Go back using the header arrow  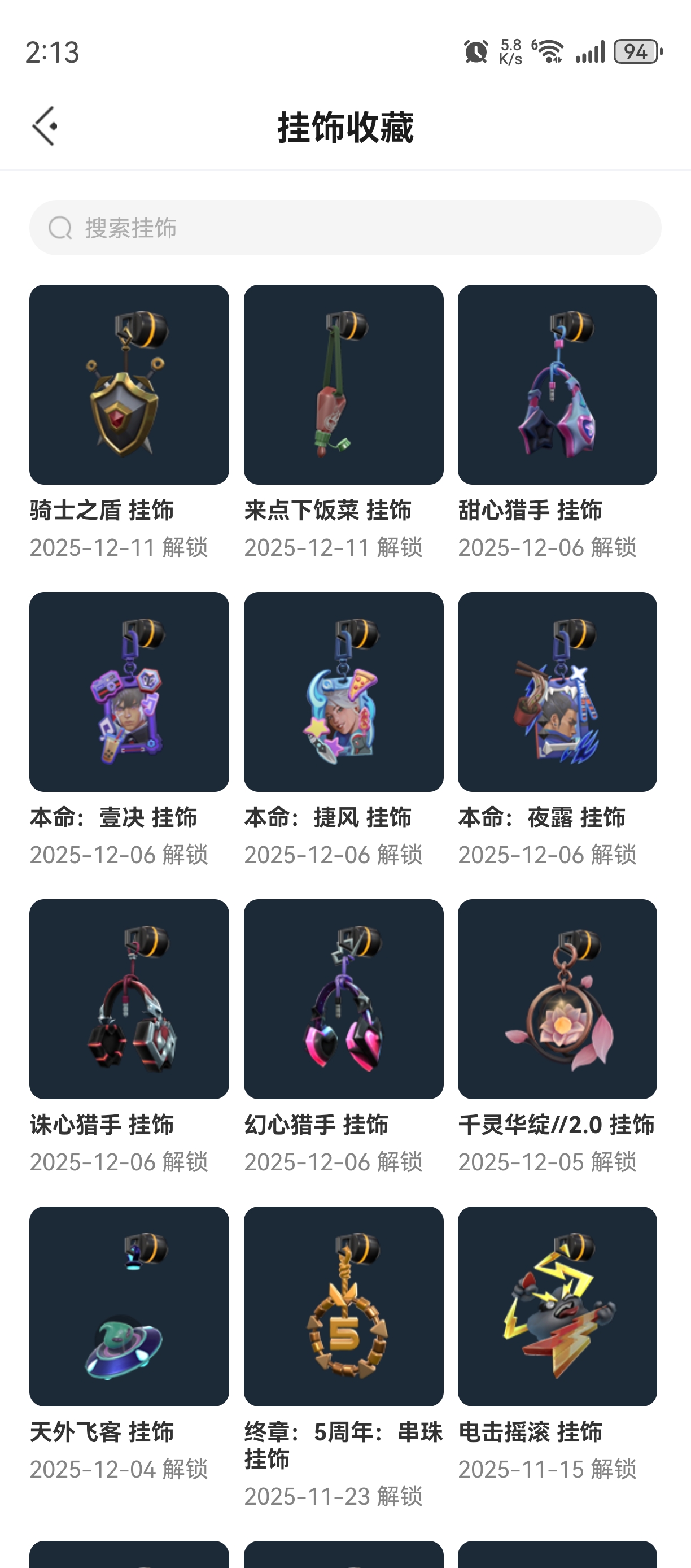point(45,126)
